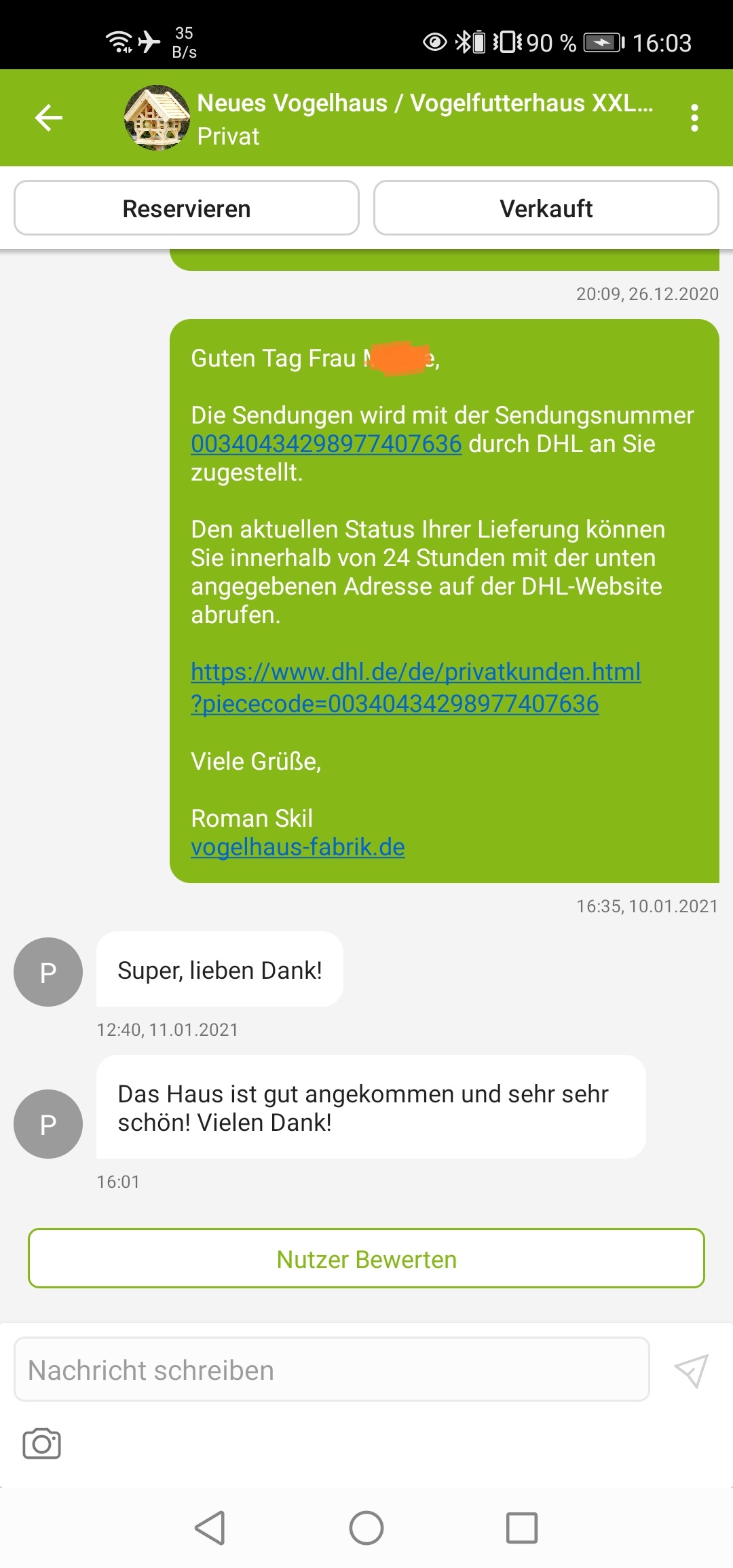The width and height of the screenshot is (733, 1568).
Task: Open the three-dot overflow menu
Action: coord(694,118)
